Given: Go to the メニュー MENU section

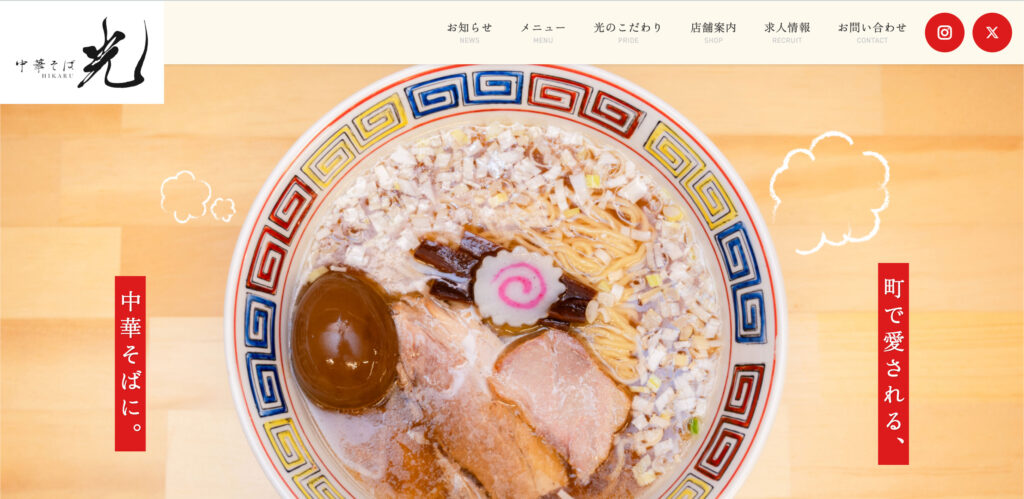Looking at the screenshot, I should pyautogui.click(x=542, y=32).
